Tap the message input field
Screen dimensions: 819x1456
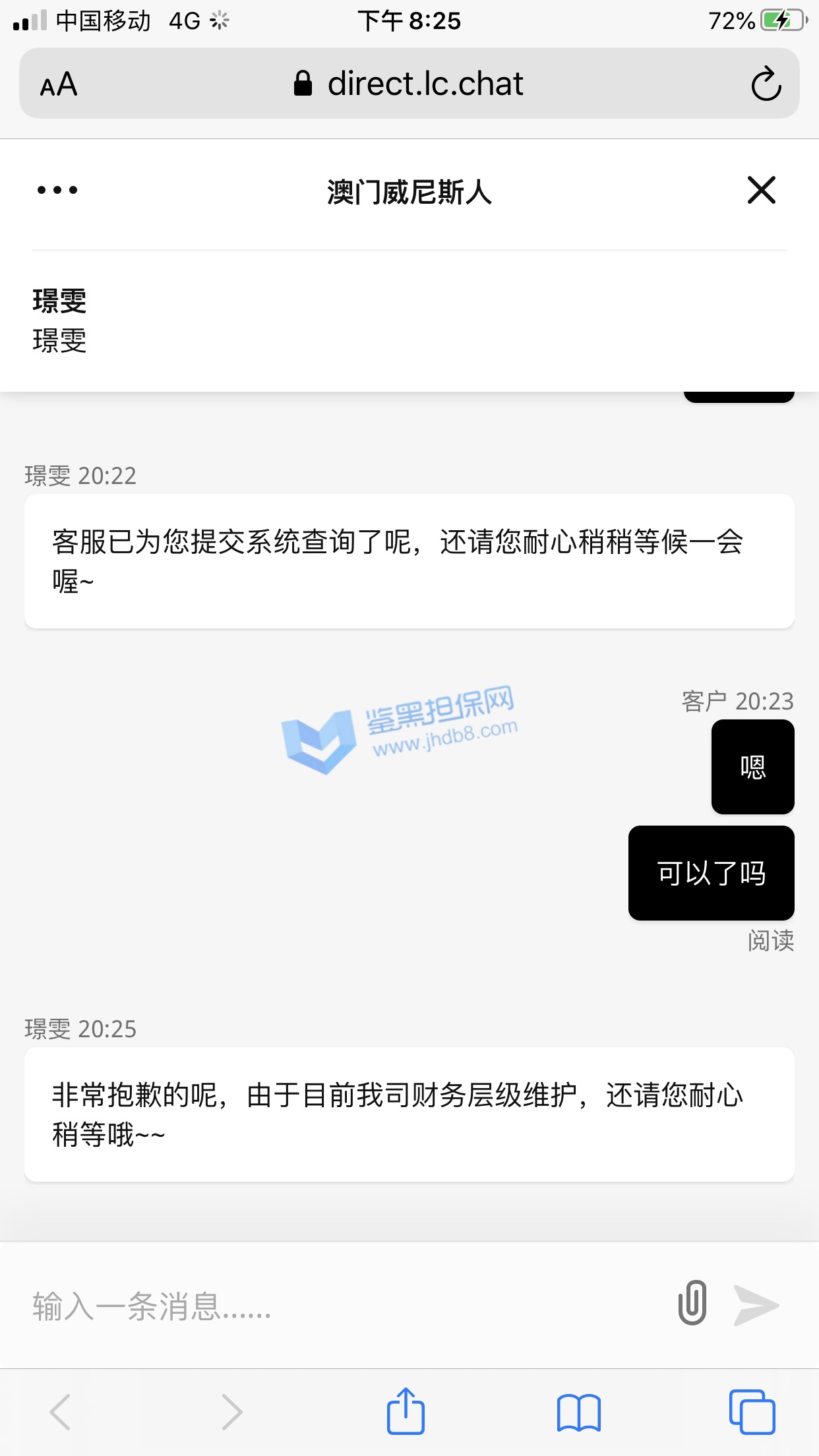[x=330, y=1306]
